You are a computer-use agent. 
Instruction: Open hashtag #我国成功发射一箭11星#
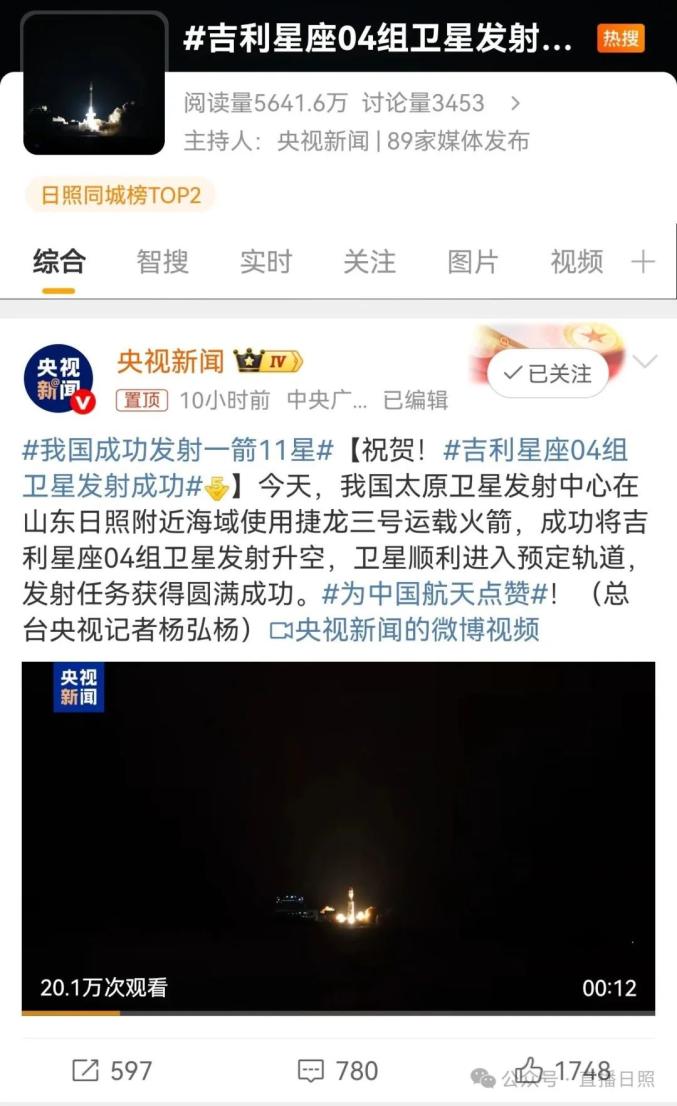click(x=178, y=449)
